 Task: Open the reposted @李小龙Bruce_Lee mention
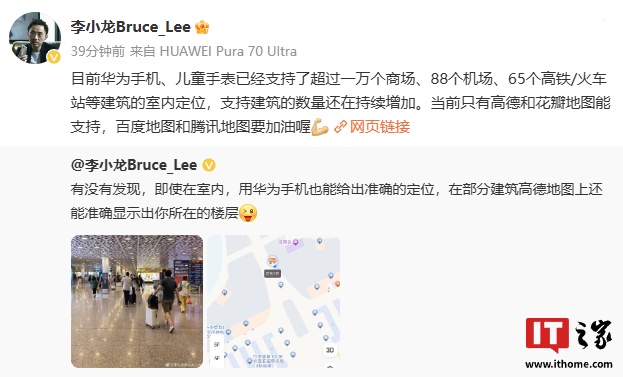click(134, 165)
